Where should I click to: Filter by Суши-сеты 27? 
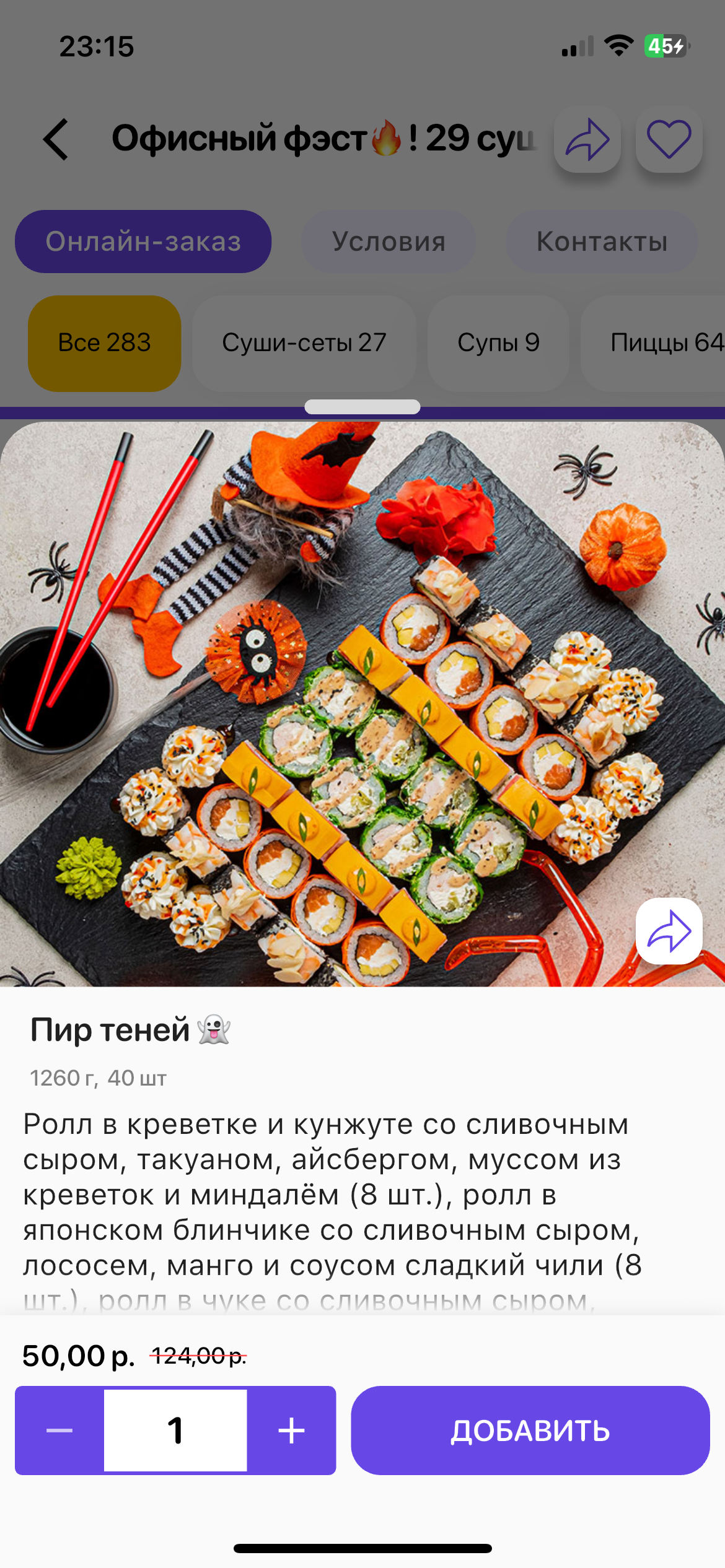(304, 343)
